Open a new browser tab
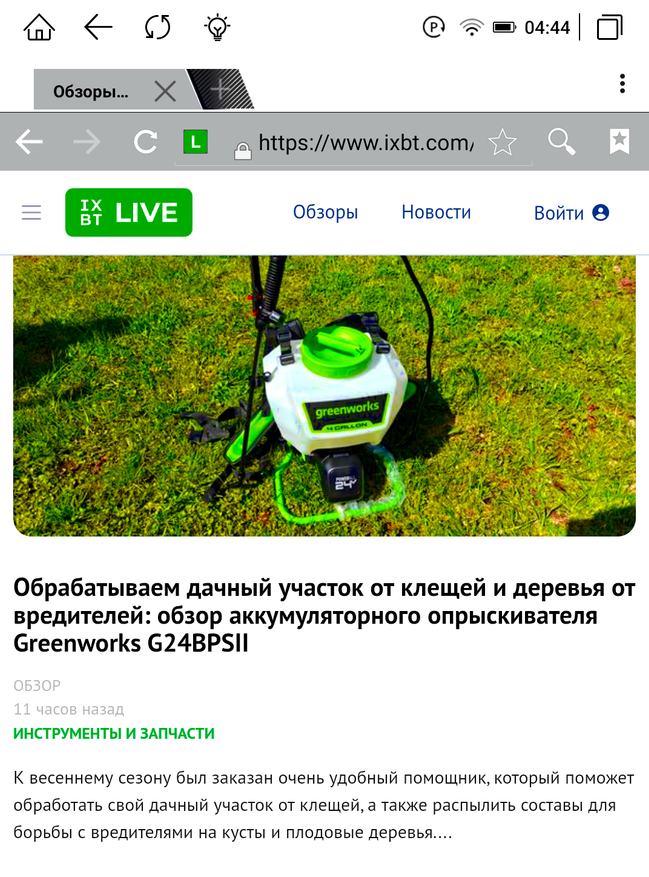This screenshot has height=877, width=649. [x=221, y=91]
